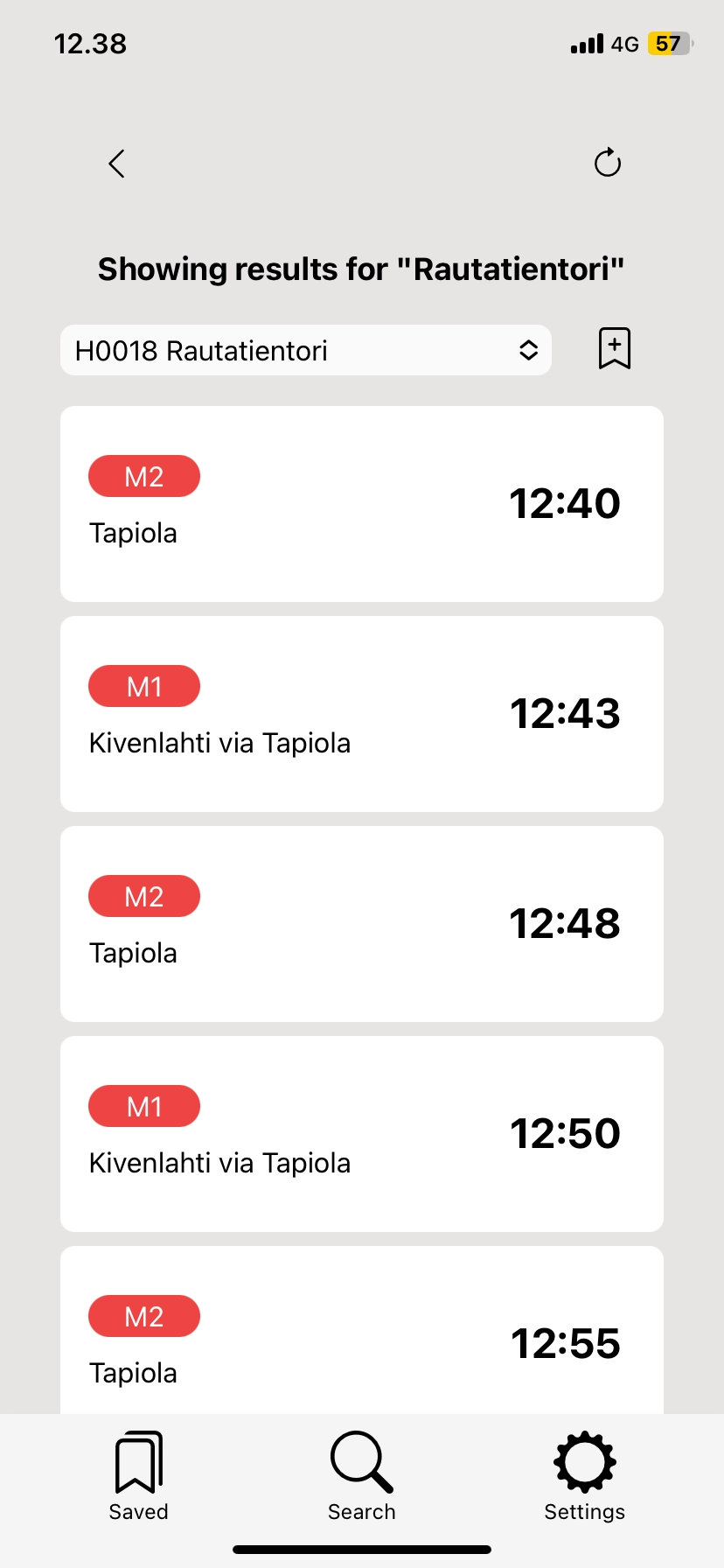Image resolution: width=724 pixels, height=1568 pixels.
Task: Open the H0018 Rautatientori stop dropdown
Action: (306, 351)
